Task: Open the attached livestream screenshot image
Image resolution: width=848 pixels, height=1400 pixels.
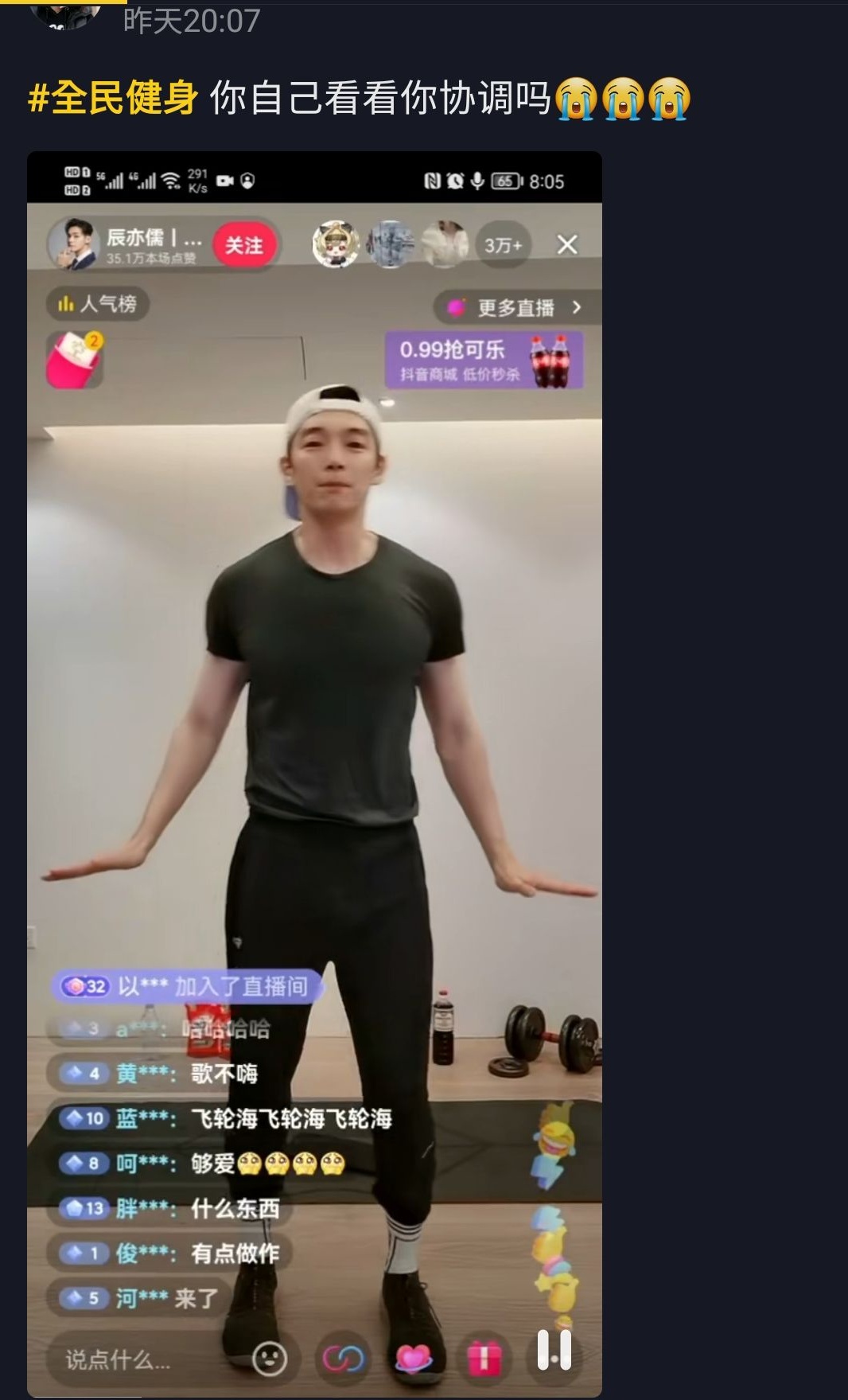Action: click(x=314, y=773)
